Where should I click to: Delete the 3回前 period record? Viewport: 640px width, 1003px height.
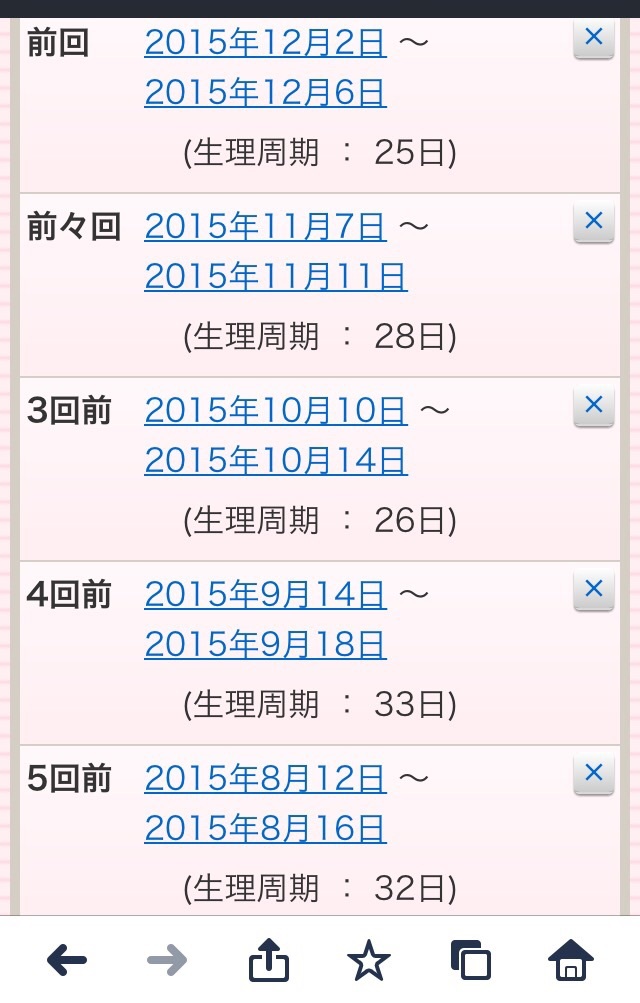click(593, 405)
